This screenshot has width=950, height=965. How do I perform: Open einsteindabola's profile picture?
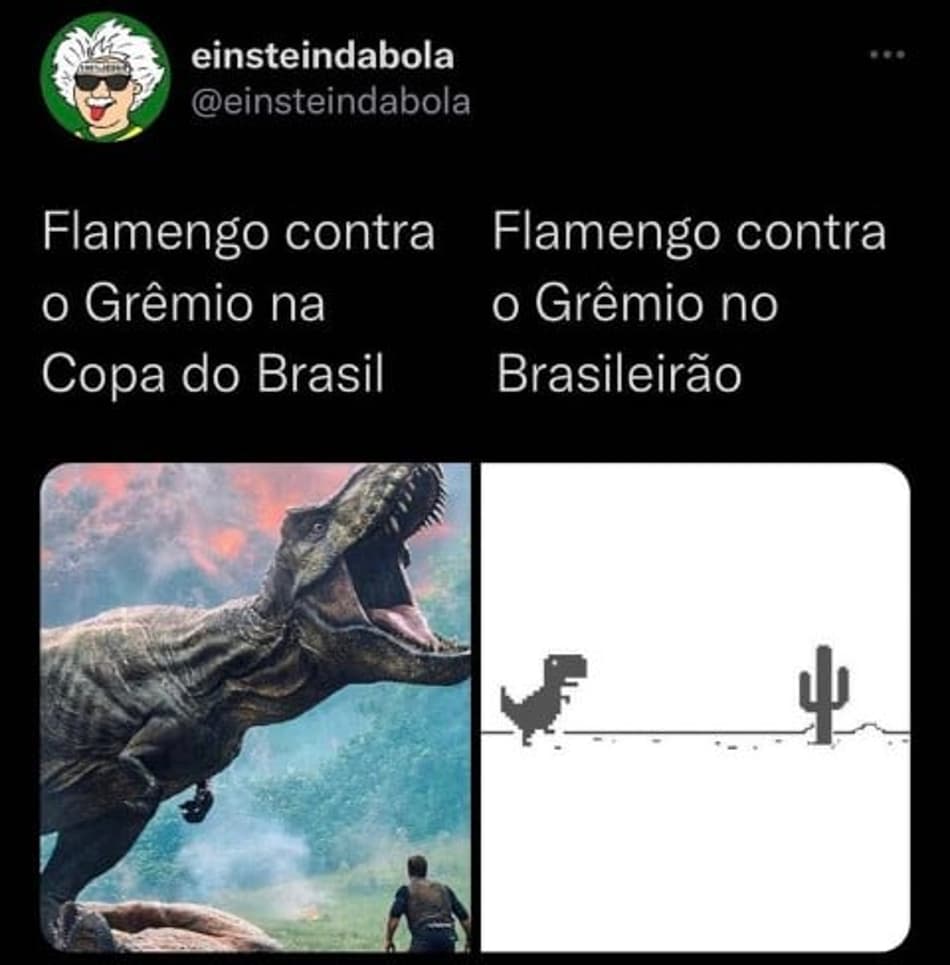(105, 77)
